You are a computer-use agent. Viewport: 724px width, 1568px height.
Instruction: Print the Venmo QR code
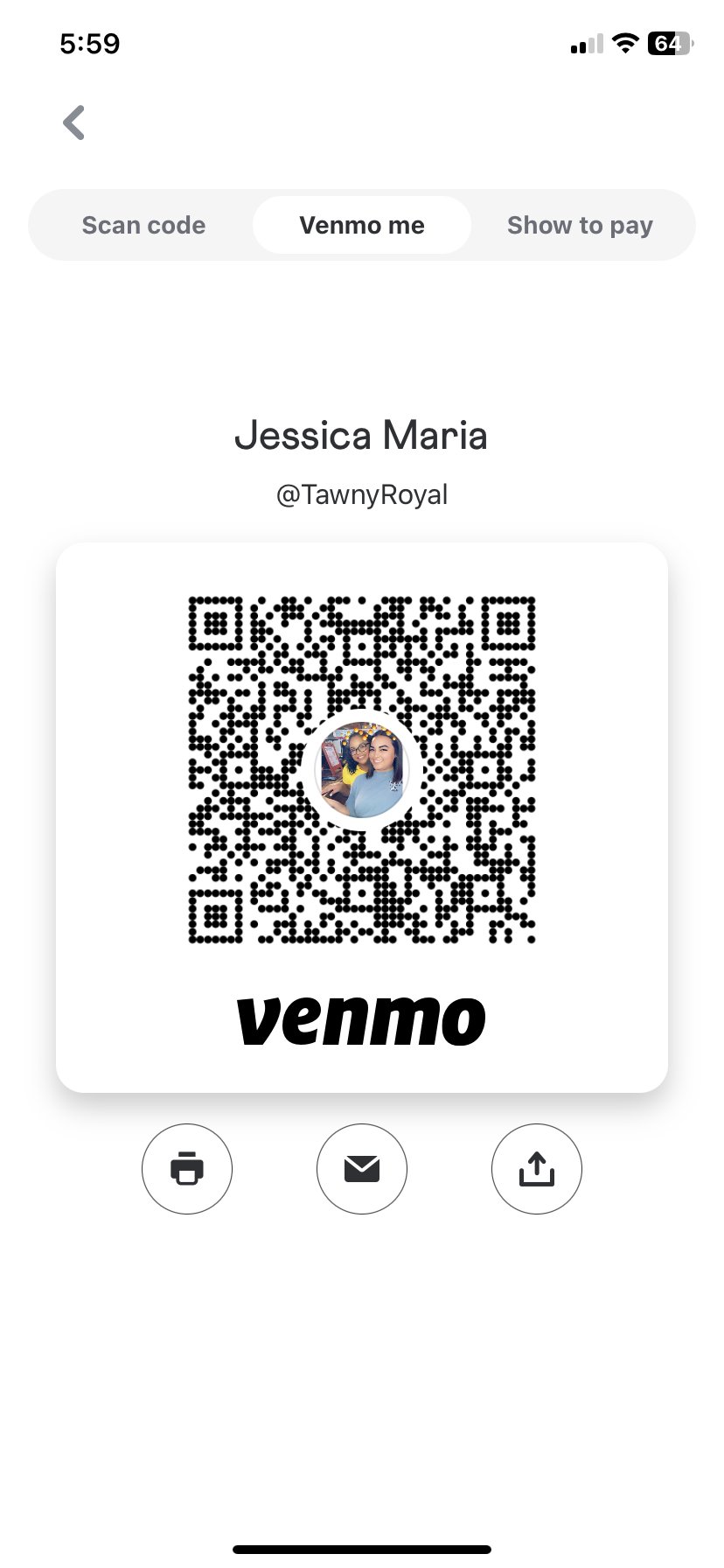(x=187, y=1168)
